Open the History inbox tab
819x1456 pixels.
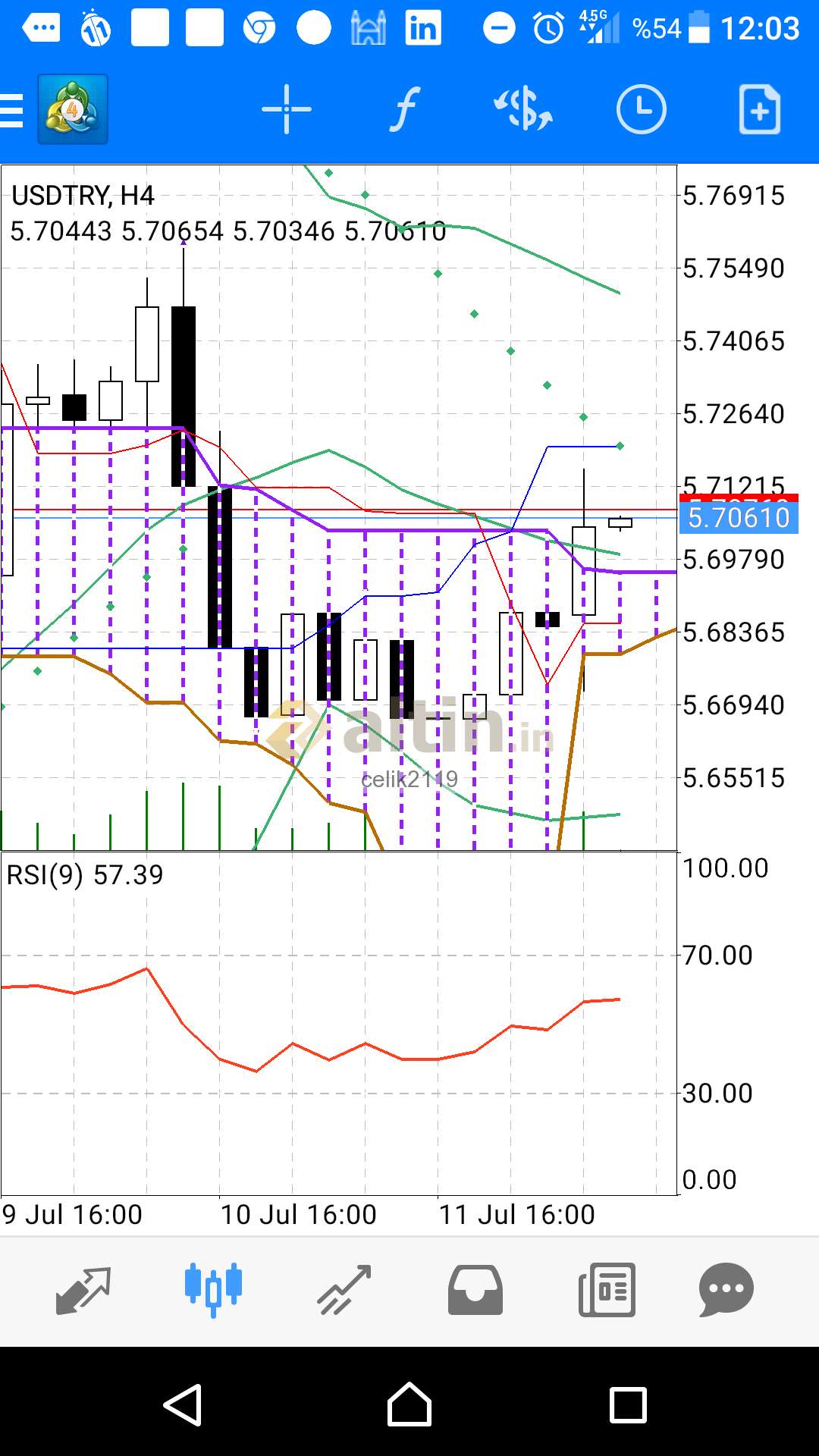(475, 1290)
